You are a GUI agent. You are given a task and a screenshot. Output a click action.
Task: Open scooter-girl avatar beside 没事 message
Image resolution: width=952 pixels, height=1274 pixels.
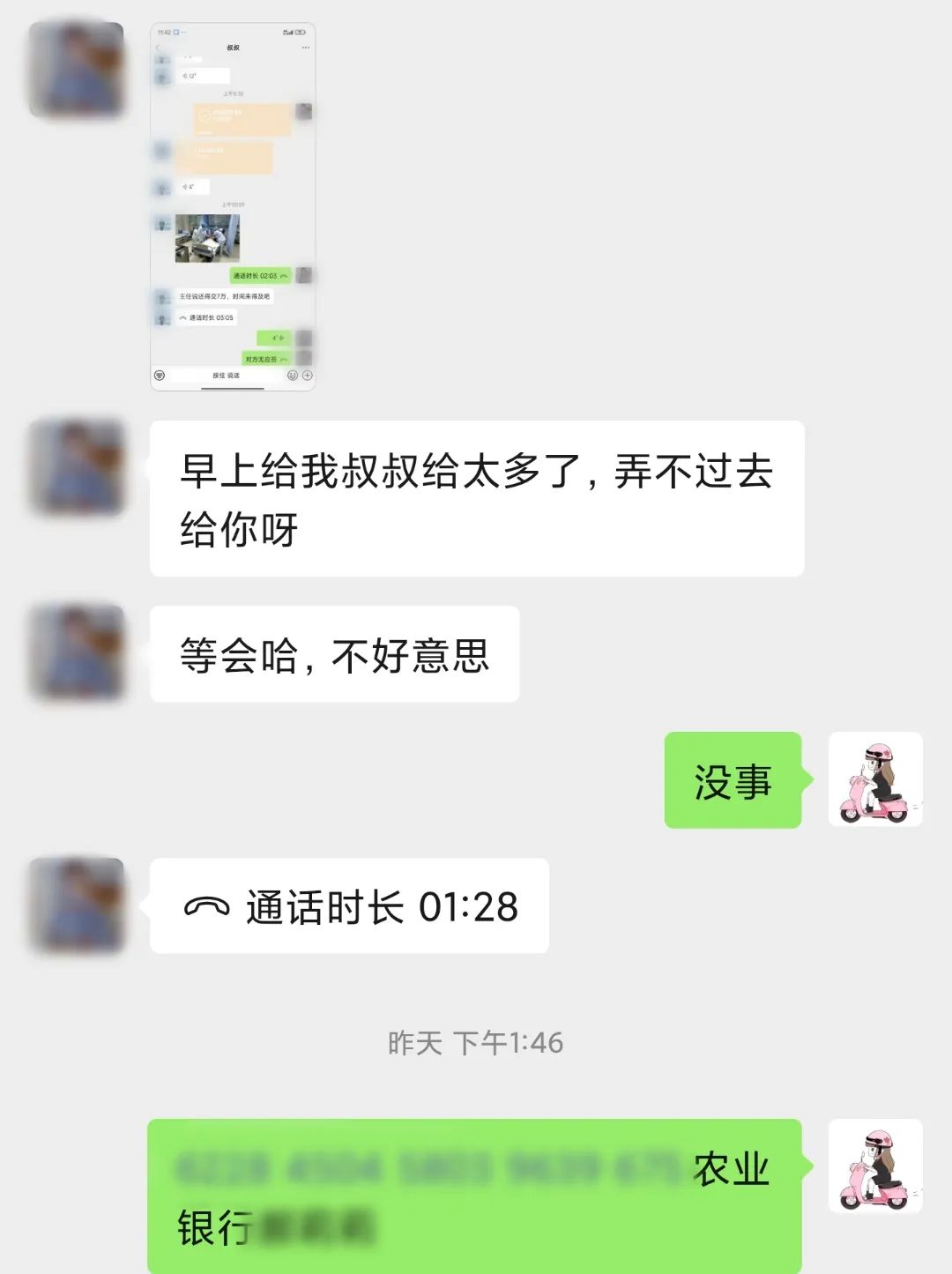pos(875,779)
